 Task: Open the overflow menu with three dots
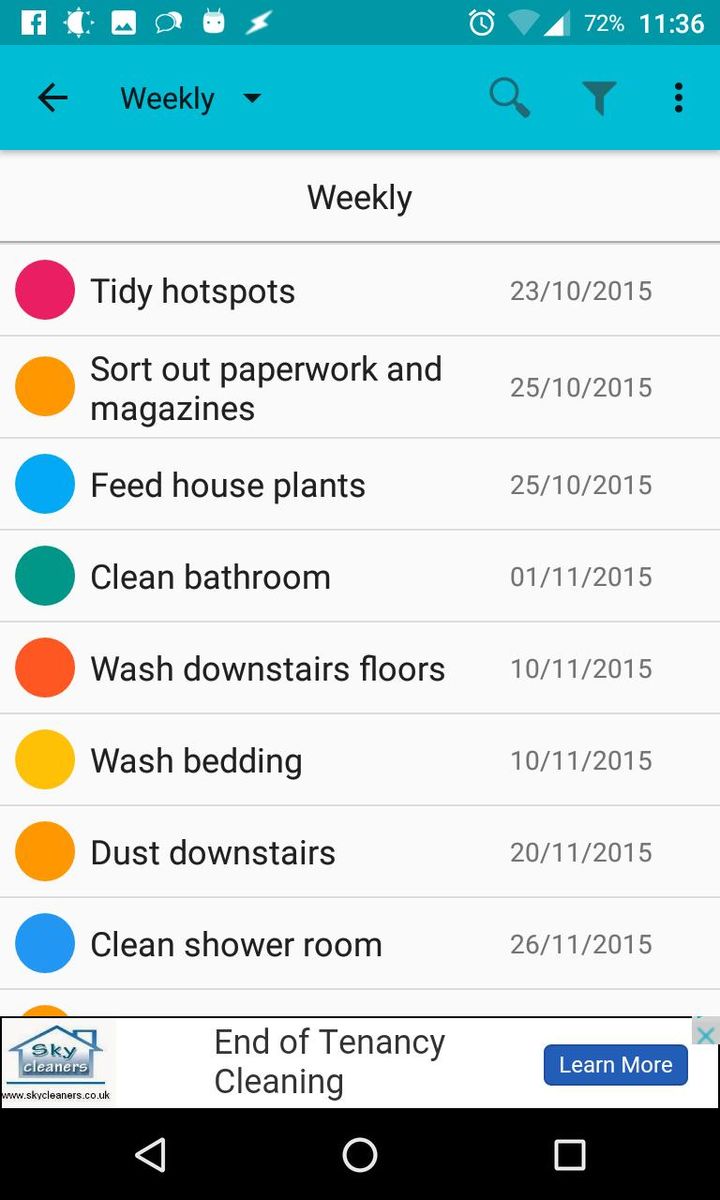click(x=679, y=97)
